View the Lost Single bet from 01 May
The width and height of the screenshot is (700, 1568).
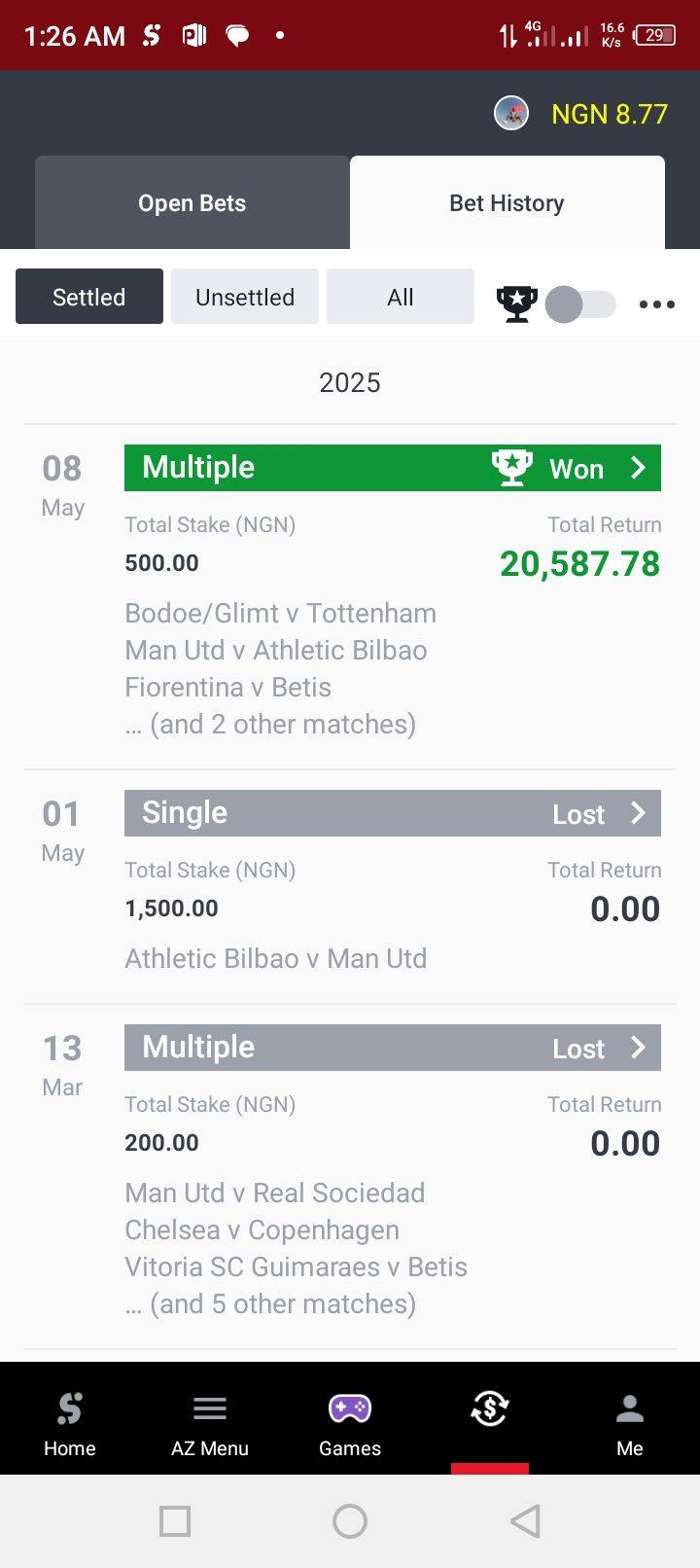coord(392,813)
